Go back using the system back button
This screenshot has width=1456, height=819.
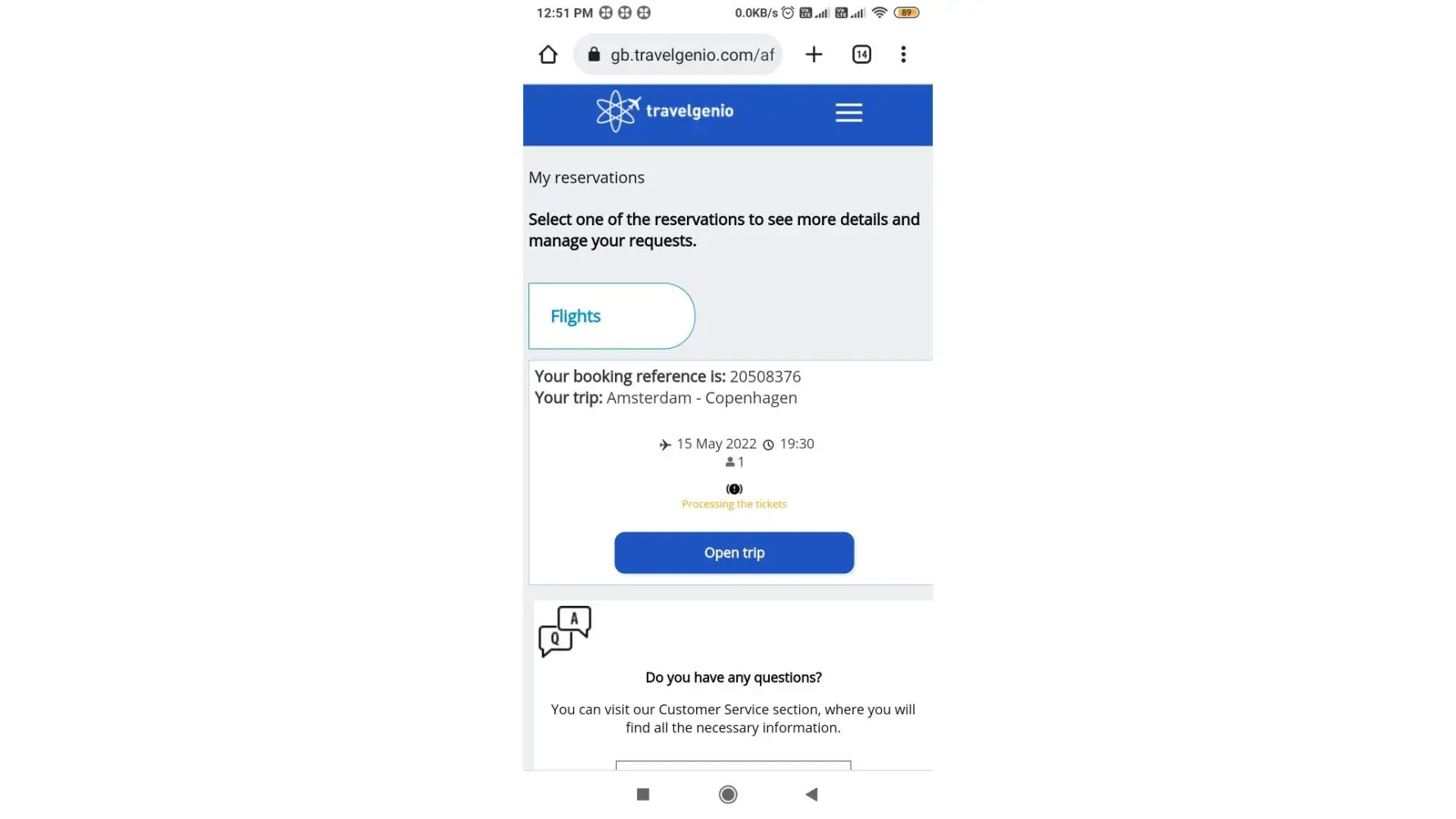(812, 794)
